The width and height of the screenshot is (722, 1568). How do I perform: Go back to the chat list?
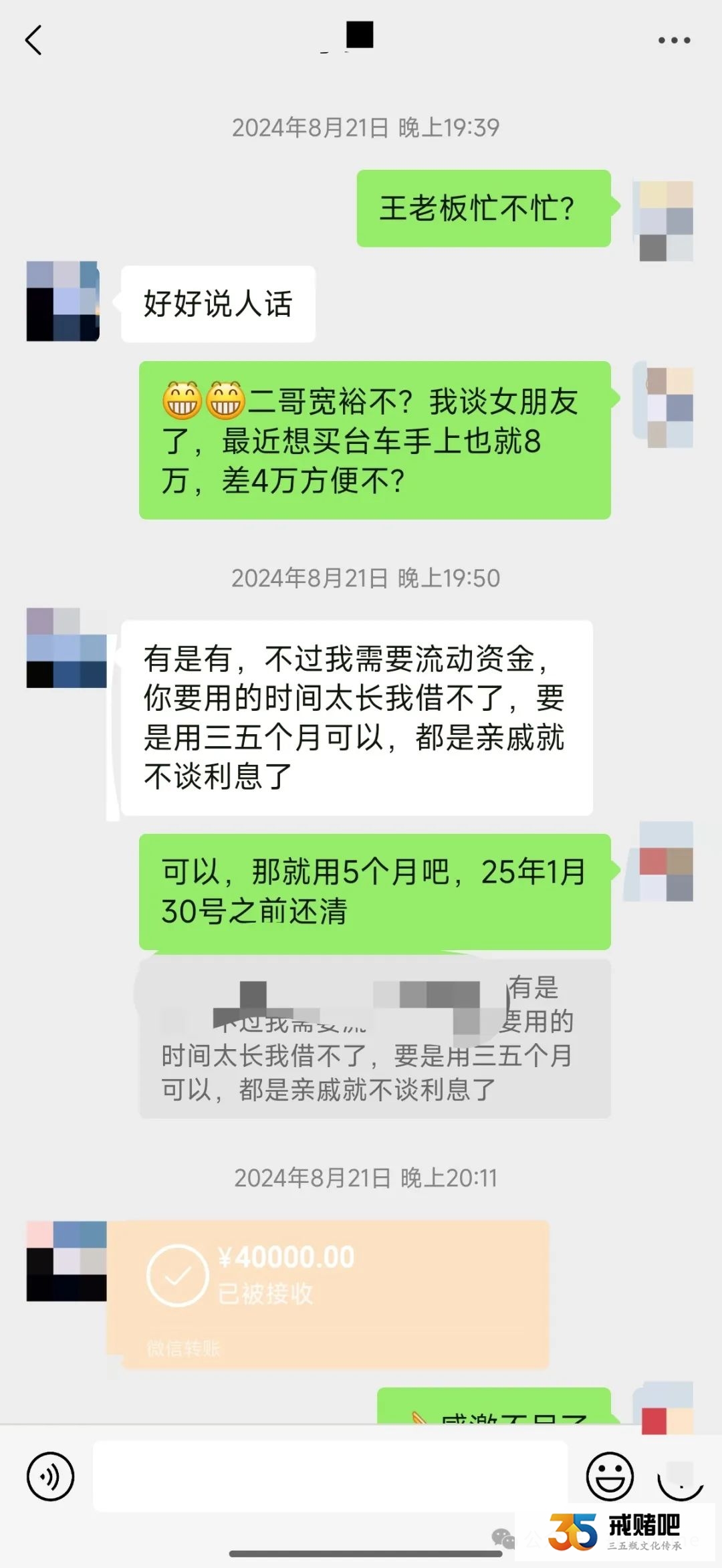pos(33,40)
